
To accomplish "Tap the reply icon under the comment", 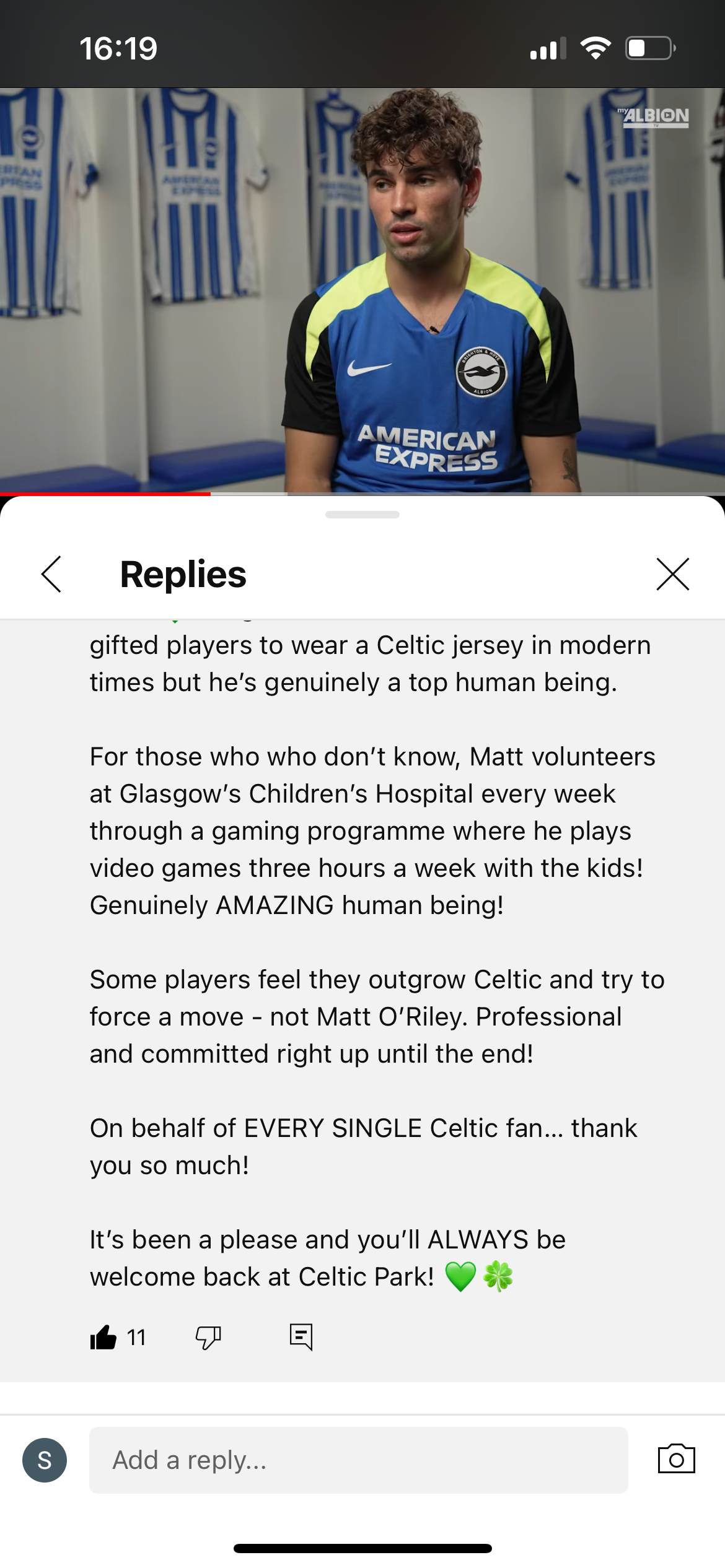I will [x=301, y=1337].
